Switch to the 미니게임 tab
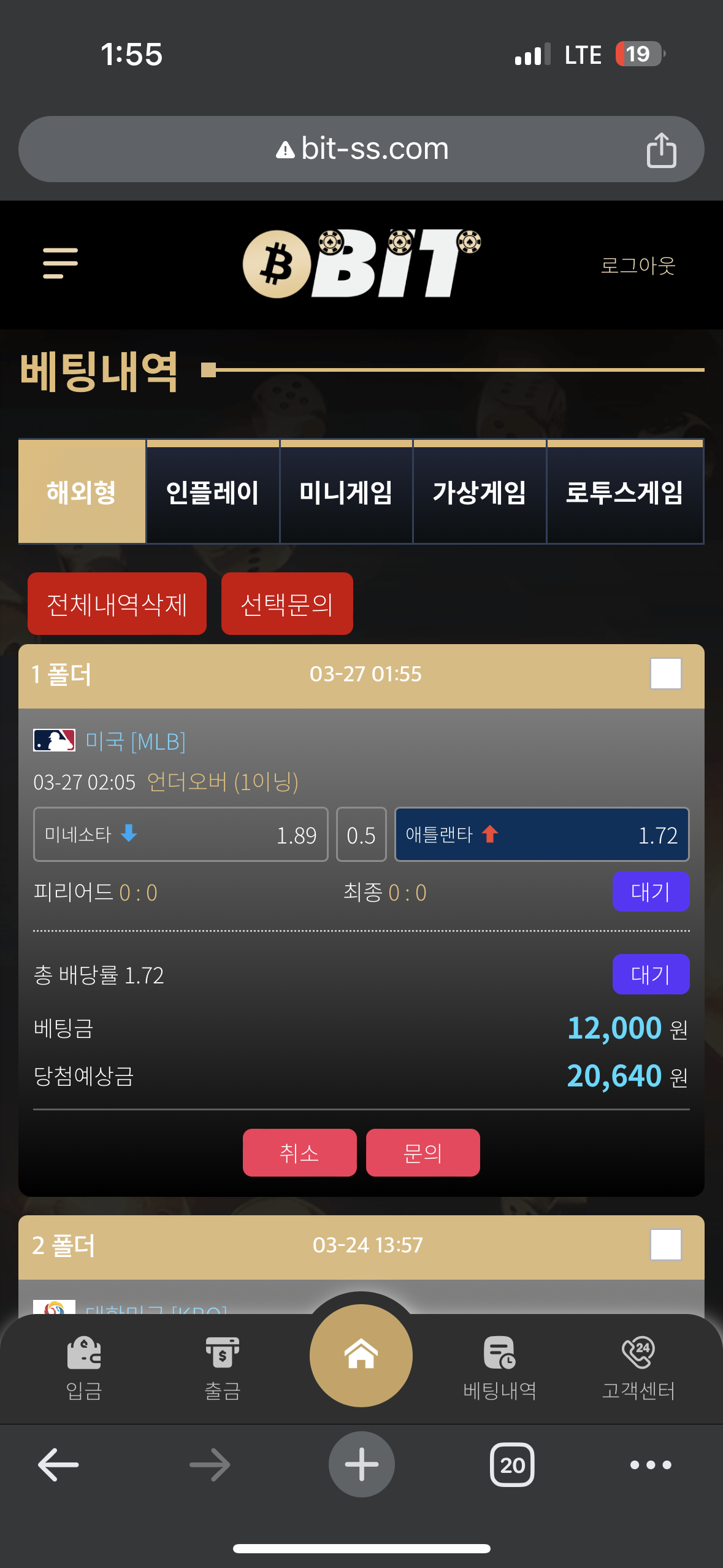The height and width of the screenshot is (1568, 723). [346, 492]
